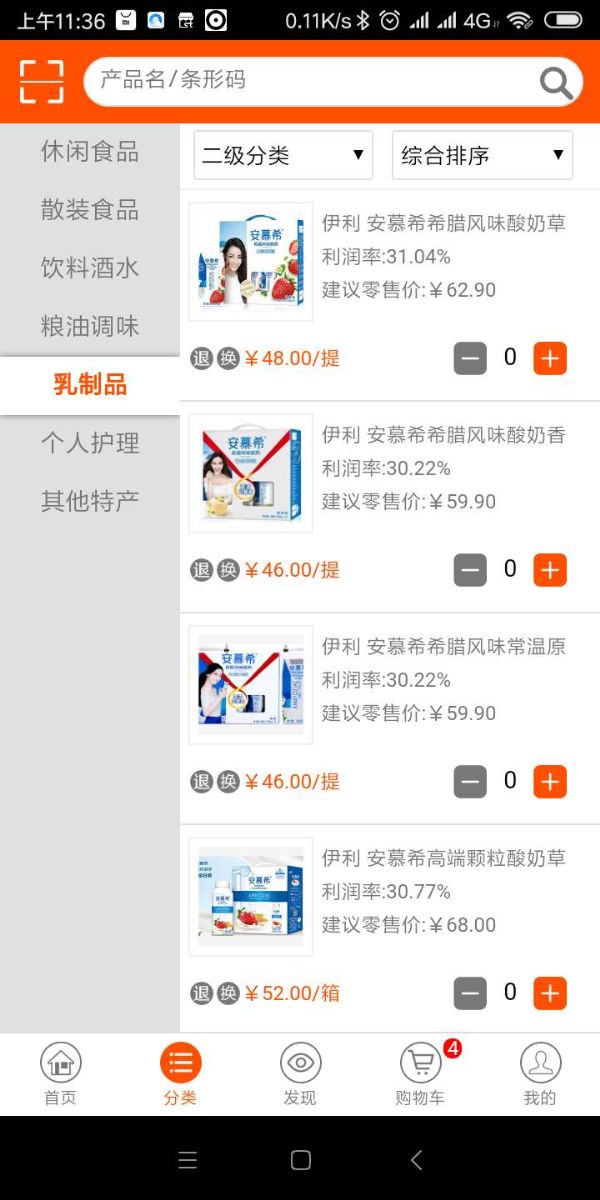Choose the 粮油调味 category
Image resolution: width=600 pixels, height=1200 pixels.
click(x=90, y=326)
